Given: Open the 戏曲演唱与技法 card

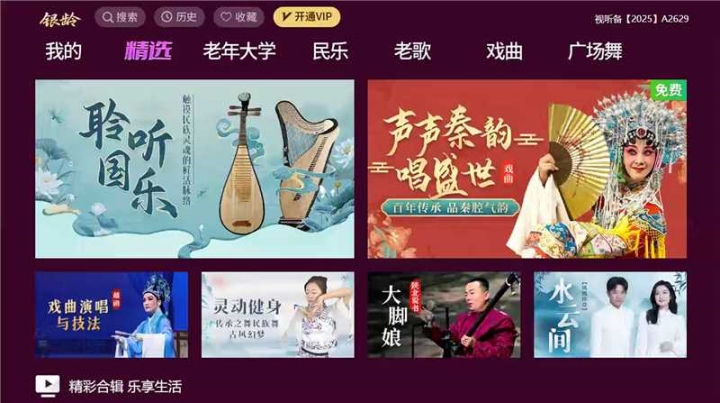Looking at the screenshot, I should coord(111,315).
